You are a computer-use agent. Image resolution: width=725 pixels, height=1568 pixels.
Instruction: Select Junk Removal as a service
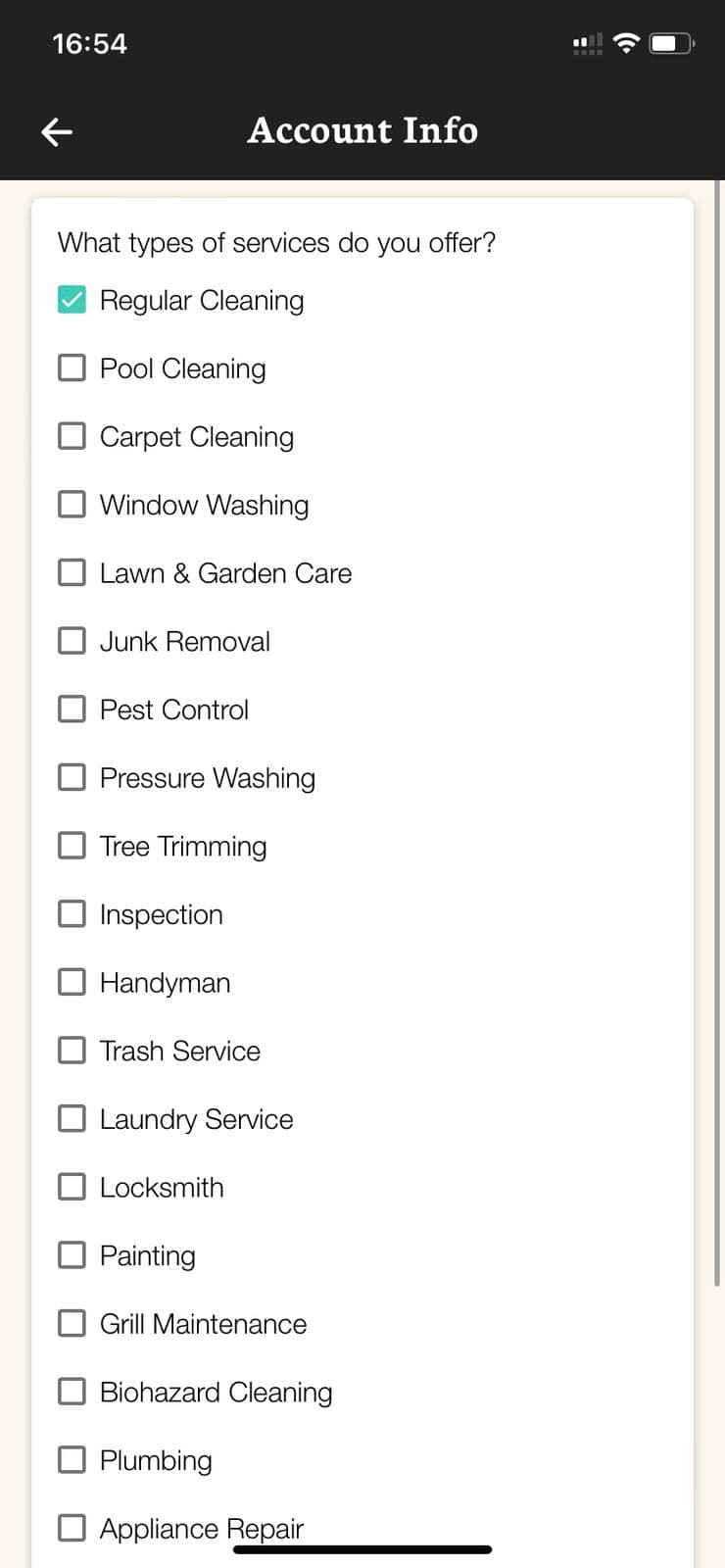coord(72,641)
